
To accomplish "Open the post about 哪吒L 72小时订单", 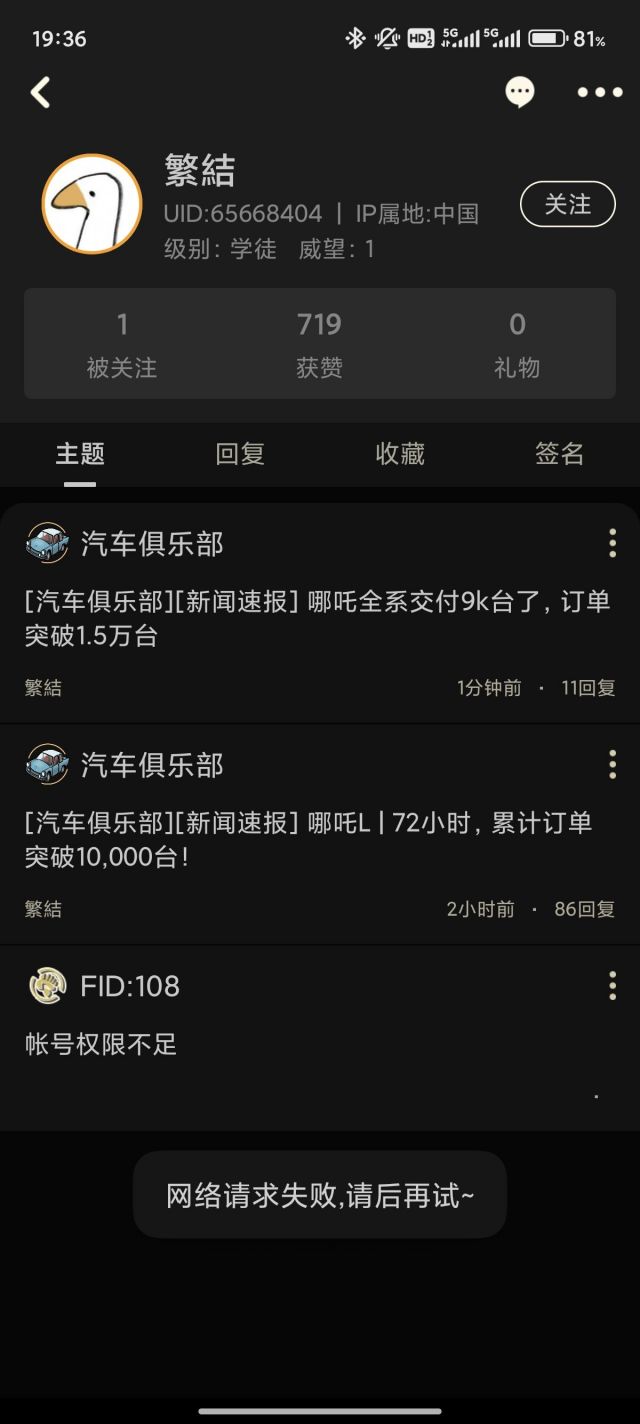I will pos(320,839).
